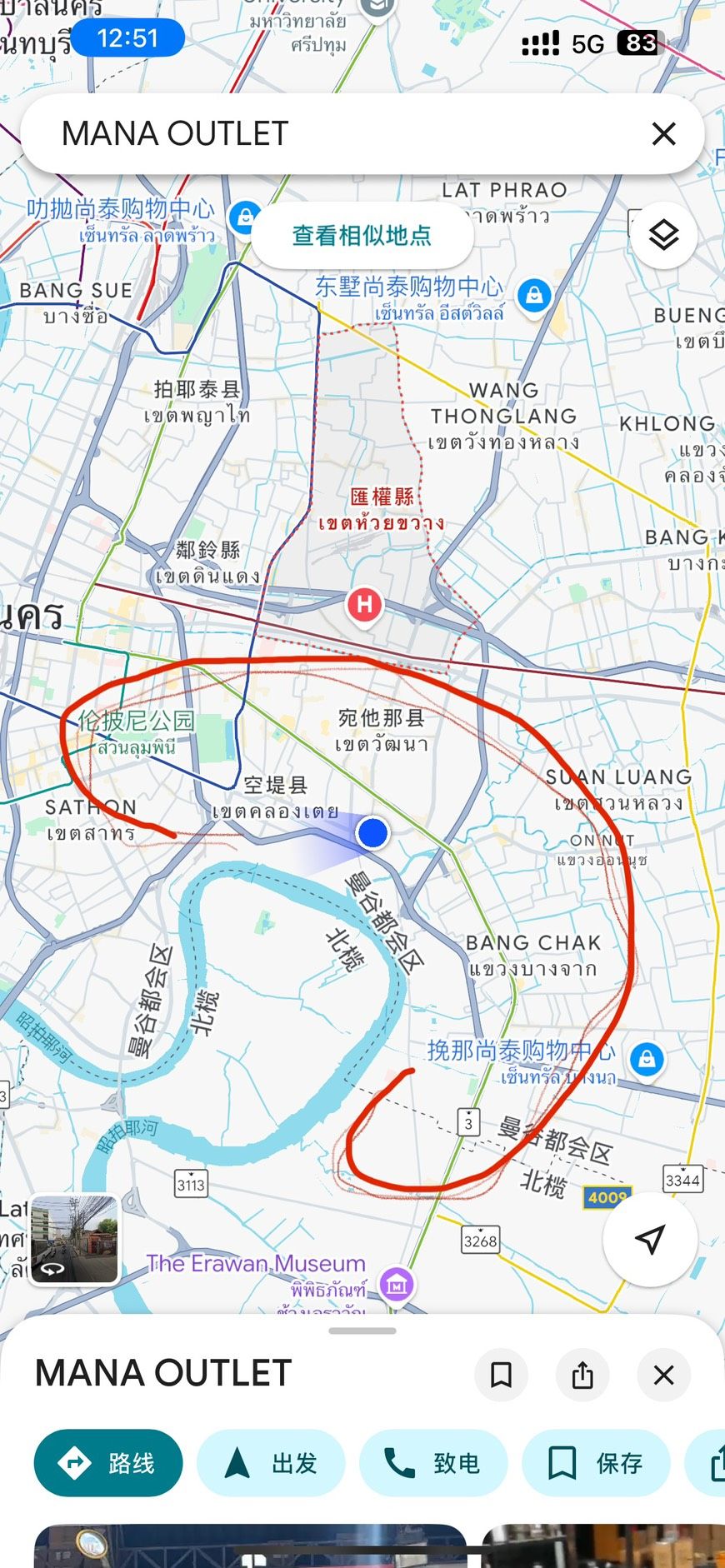Open the 东墅尚泰购物中心 map pin
This screenshot has height=1568, width=725.
pyautogui.click(x=534, y=295)
